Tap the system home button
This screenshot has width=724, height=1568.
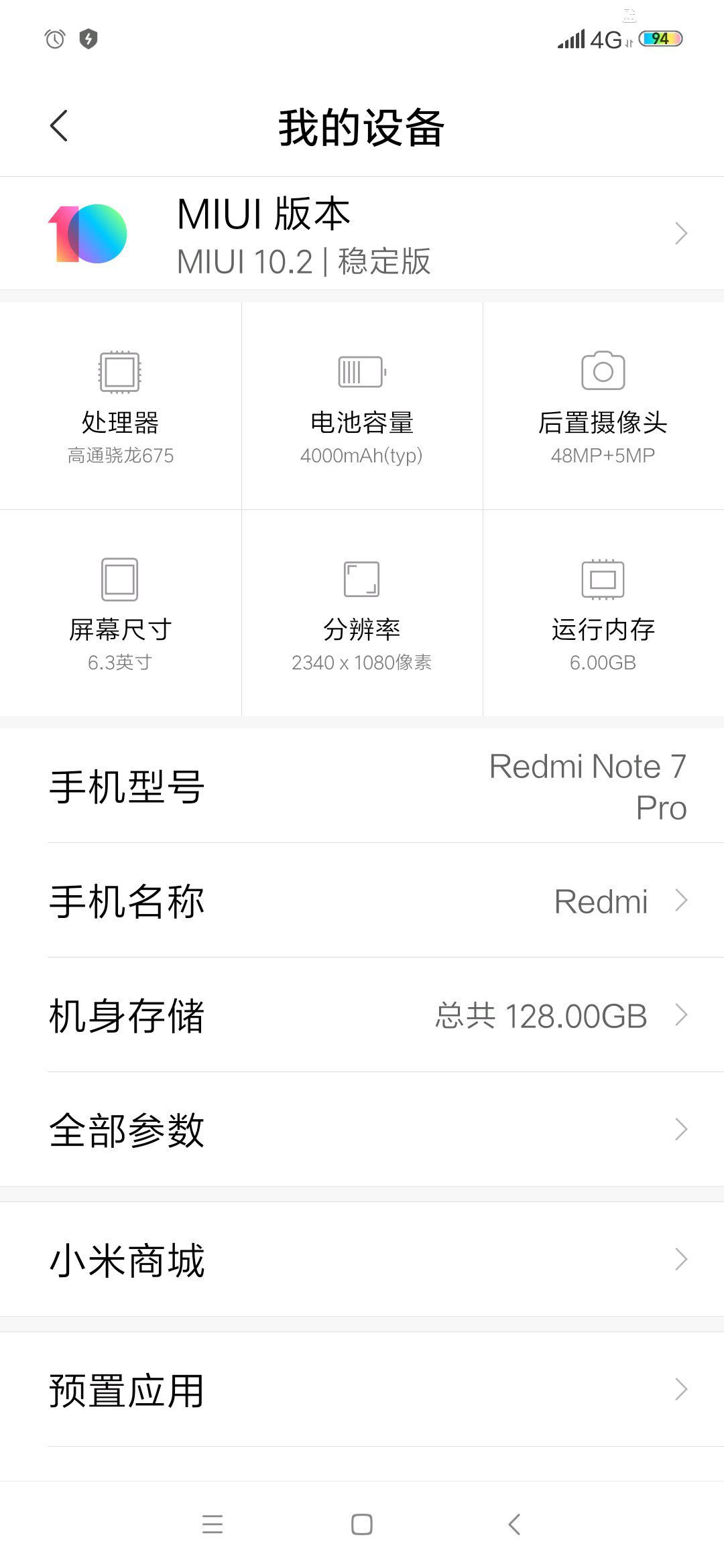click(362, 1524)
